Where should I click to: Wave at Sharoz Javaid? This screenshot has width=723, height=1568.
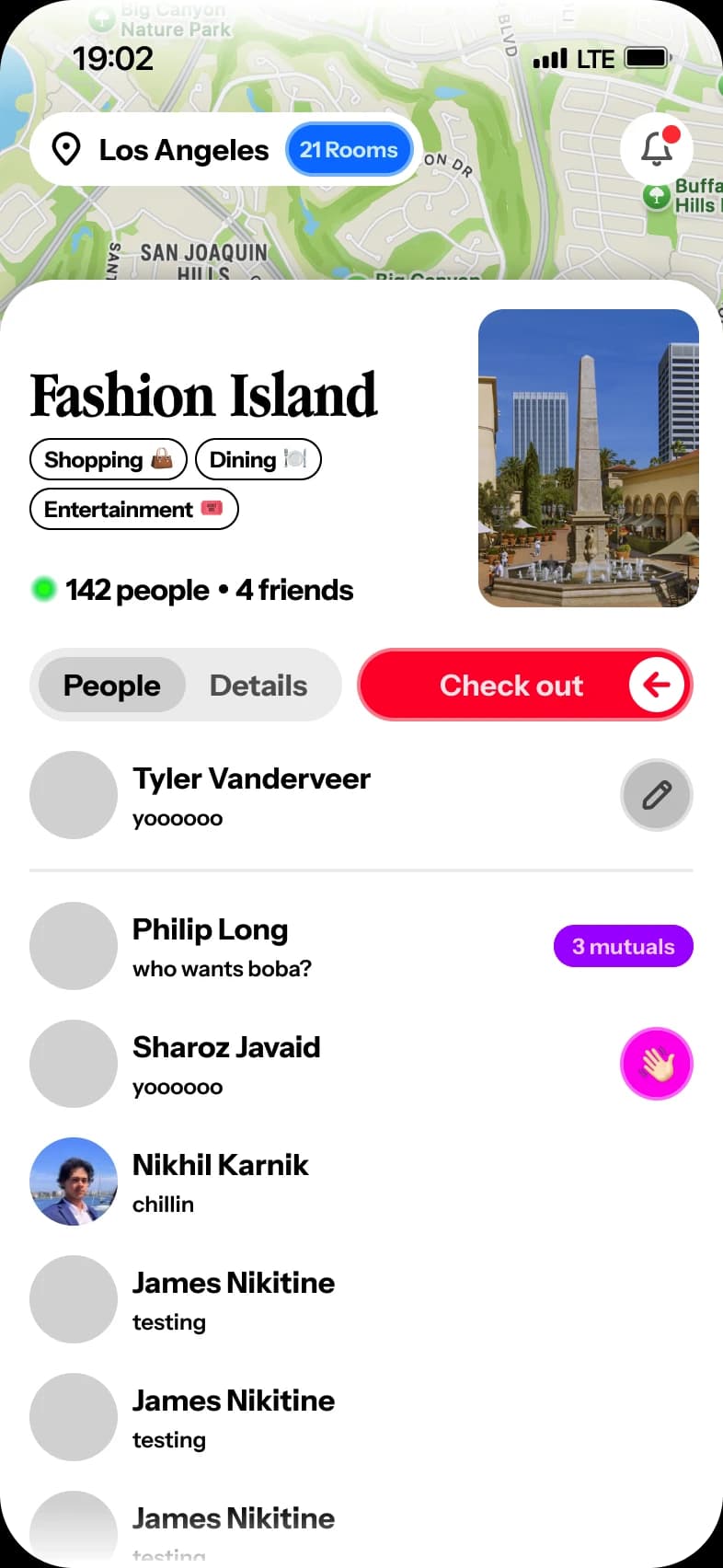tap(656, 1064)
